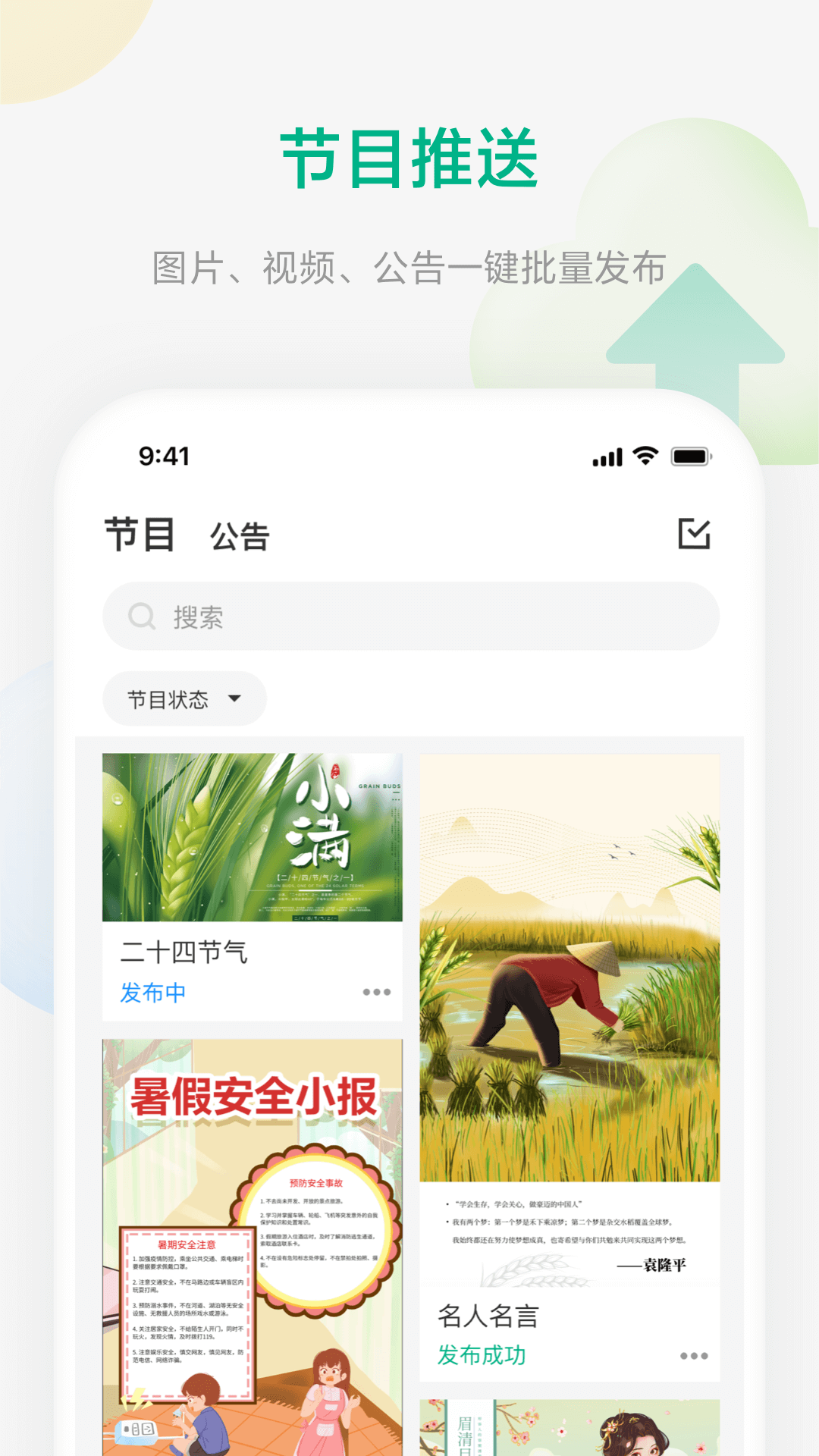Click the magnifier icon in search bar
The image size is (819, 1456).
(141, 617)
